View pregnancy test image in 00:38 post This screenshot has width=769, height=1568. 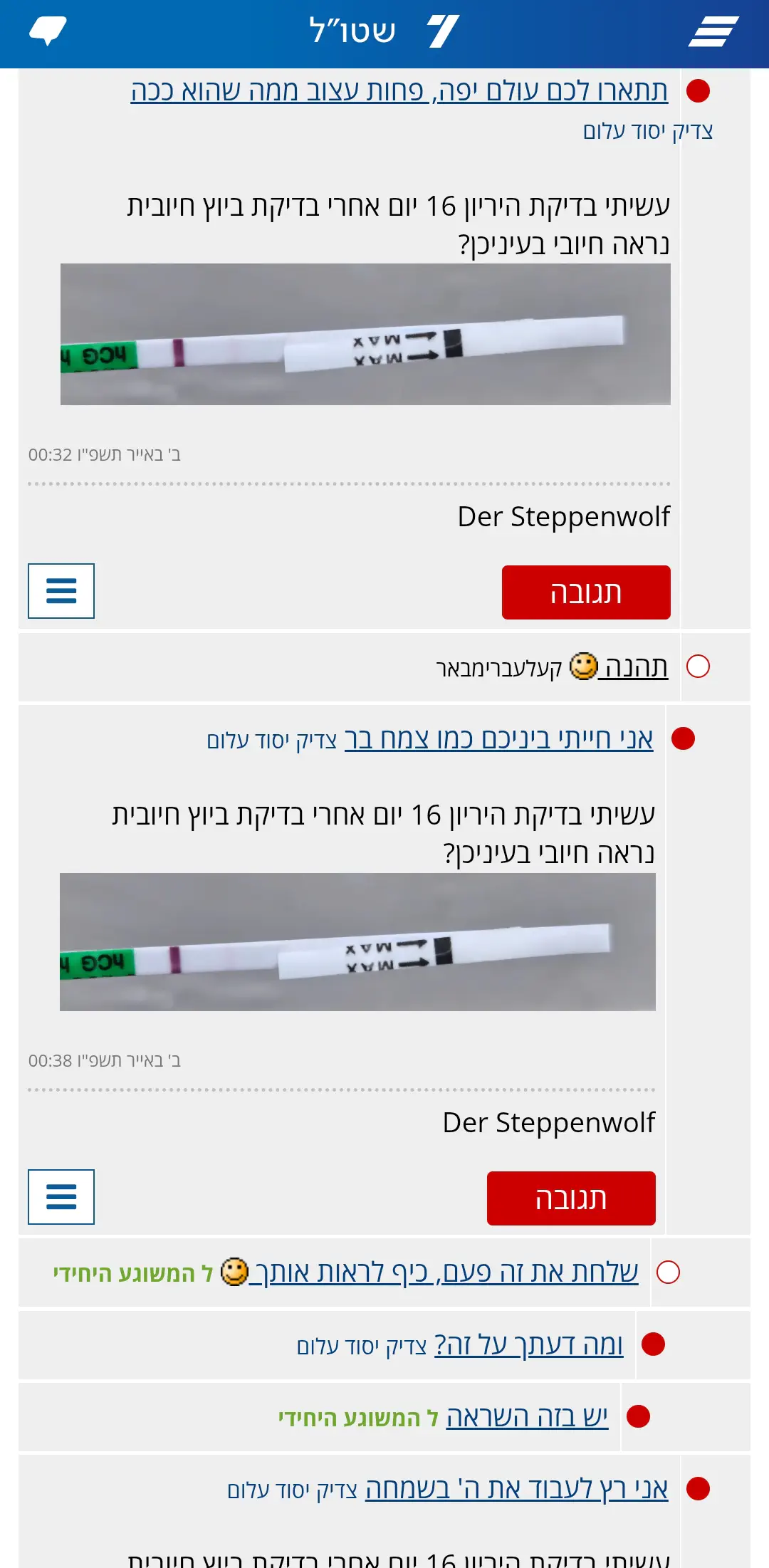(357, 942)
